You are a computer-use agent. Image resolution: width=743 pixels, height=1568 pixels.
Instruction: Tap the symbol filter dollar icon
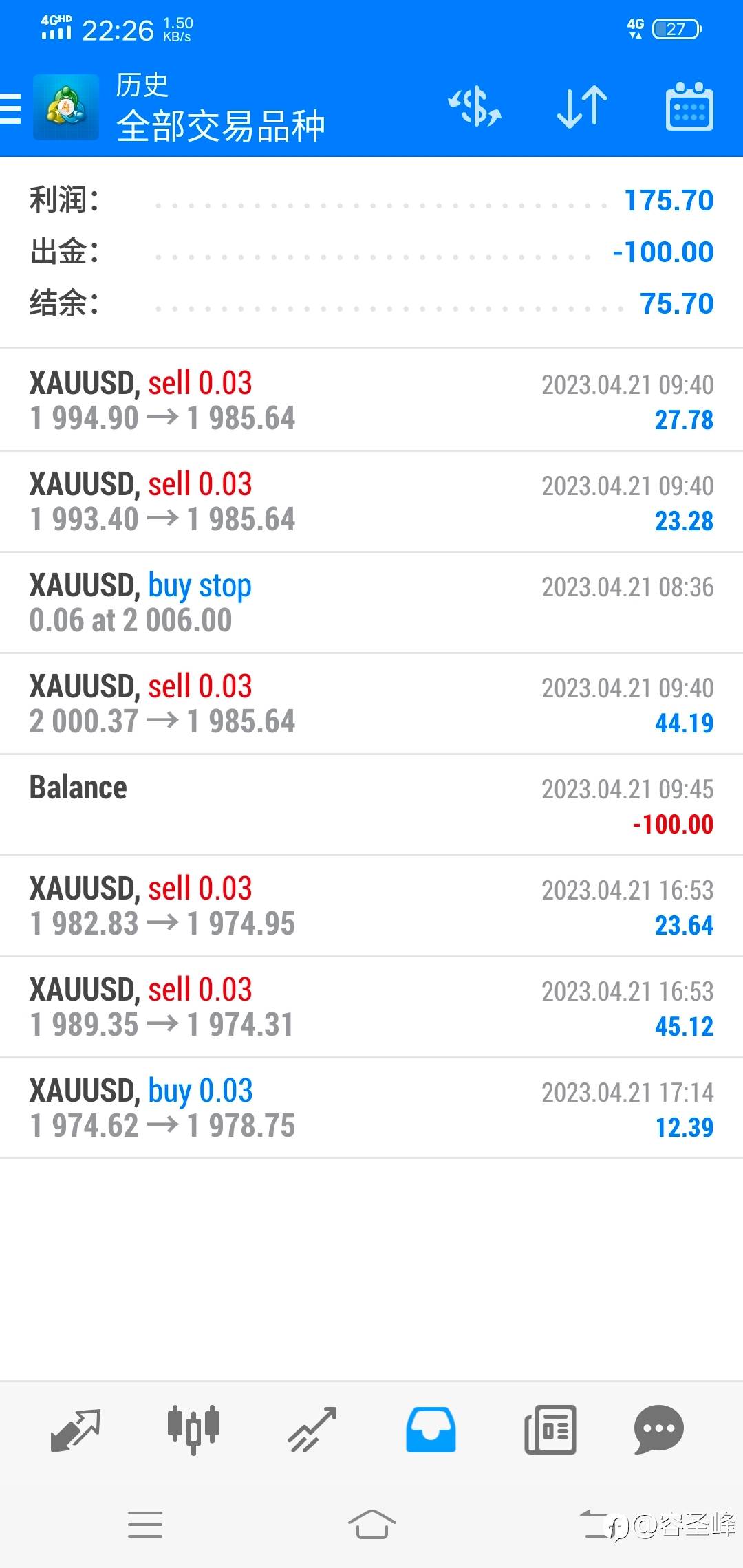[475, 107]
